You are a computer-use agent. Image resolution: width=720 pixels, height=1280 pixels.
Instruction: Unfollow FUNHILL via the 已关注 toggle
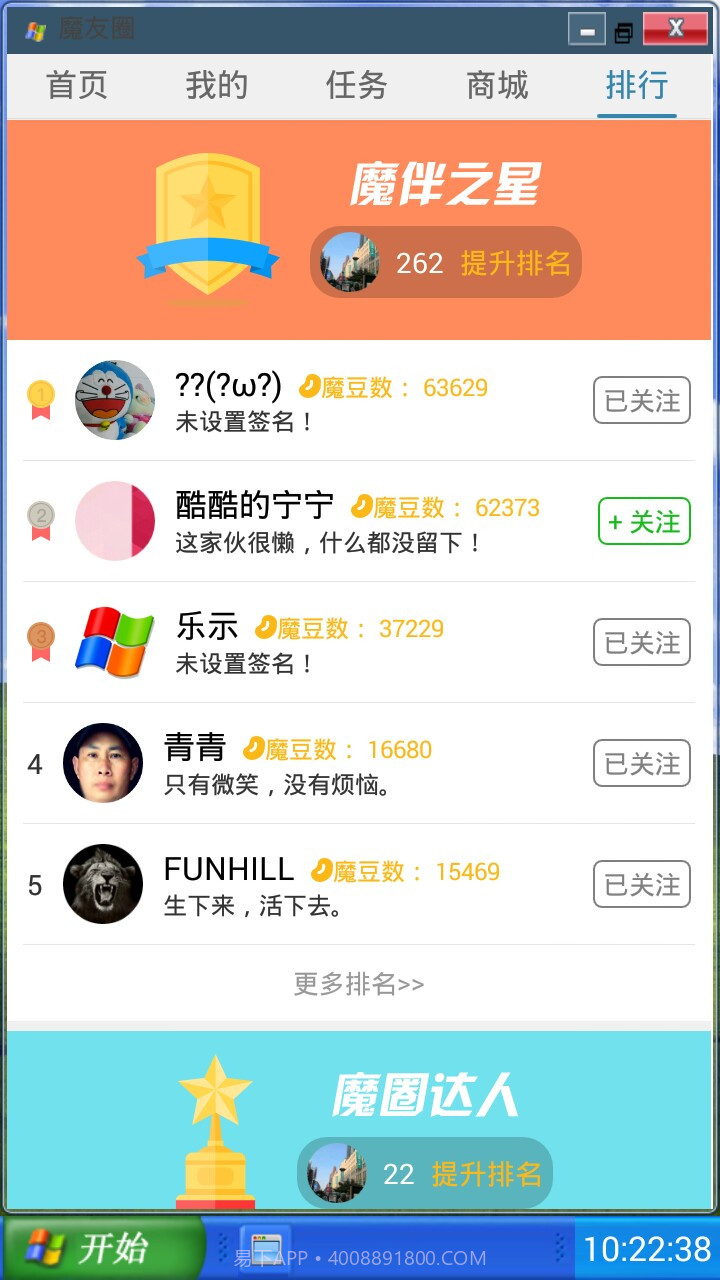click(x=642, y=884)
